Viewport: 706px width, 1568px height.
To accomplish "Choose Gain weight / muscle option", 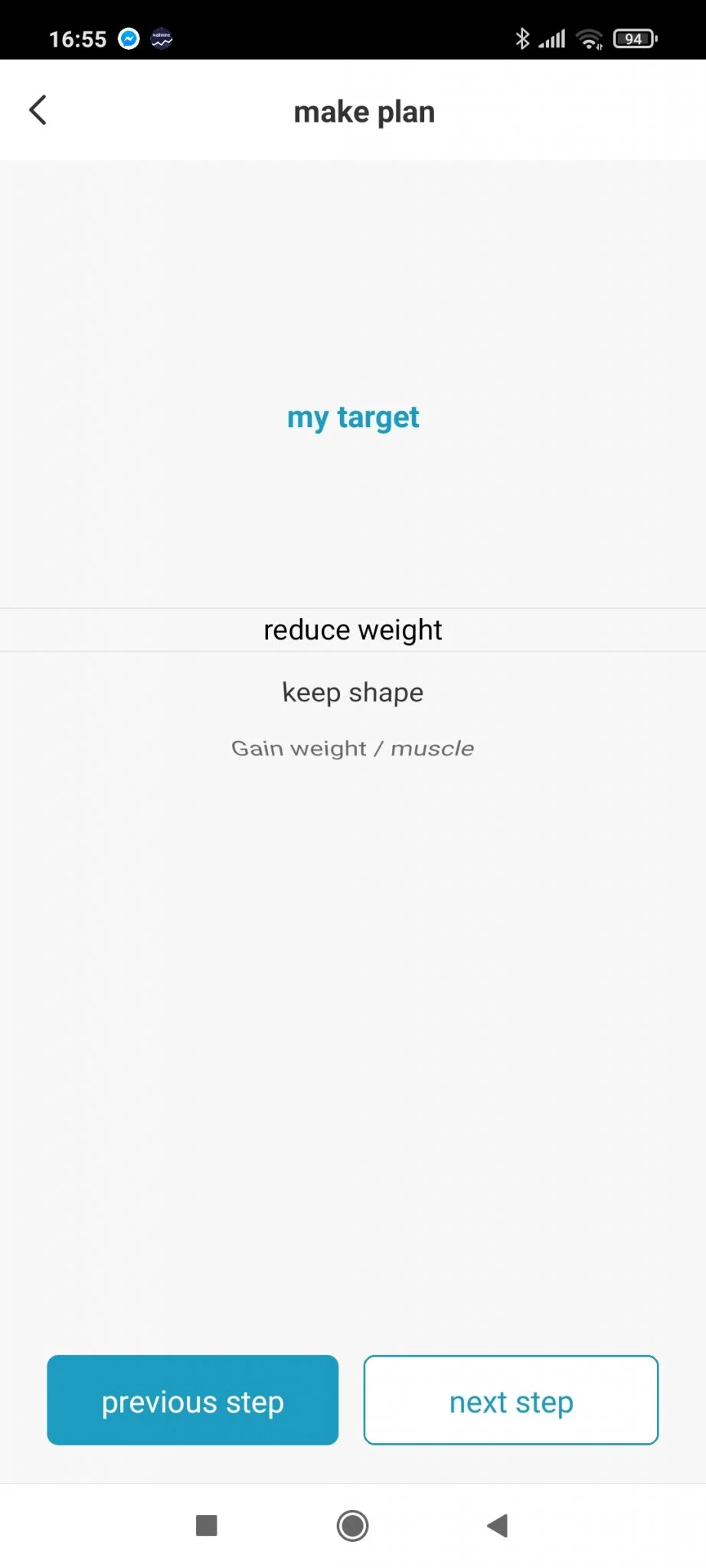I will tap(352, 748).
